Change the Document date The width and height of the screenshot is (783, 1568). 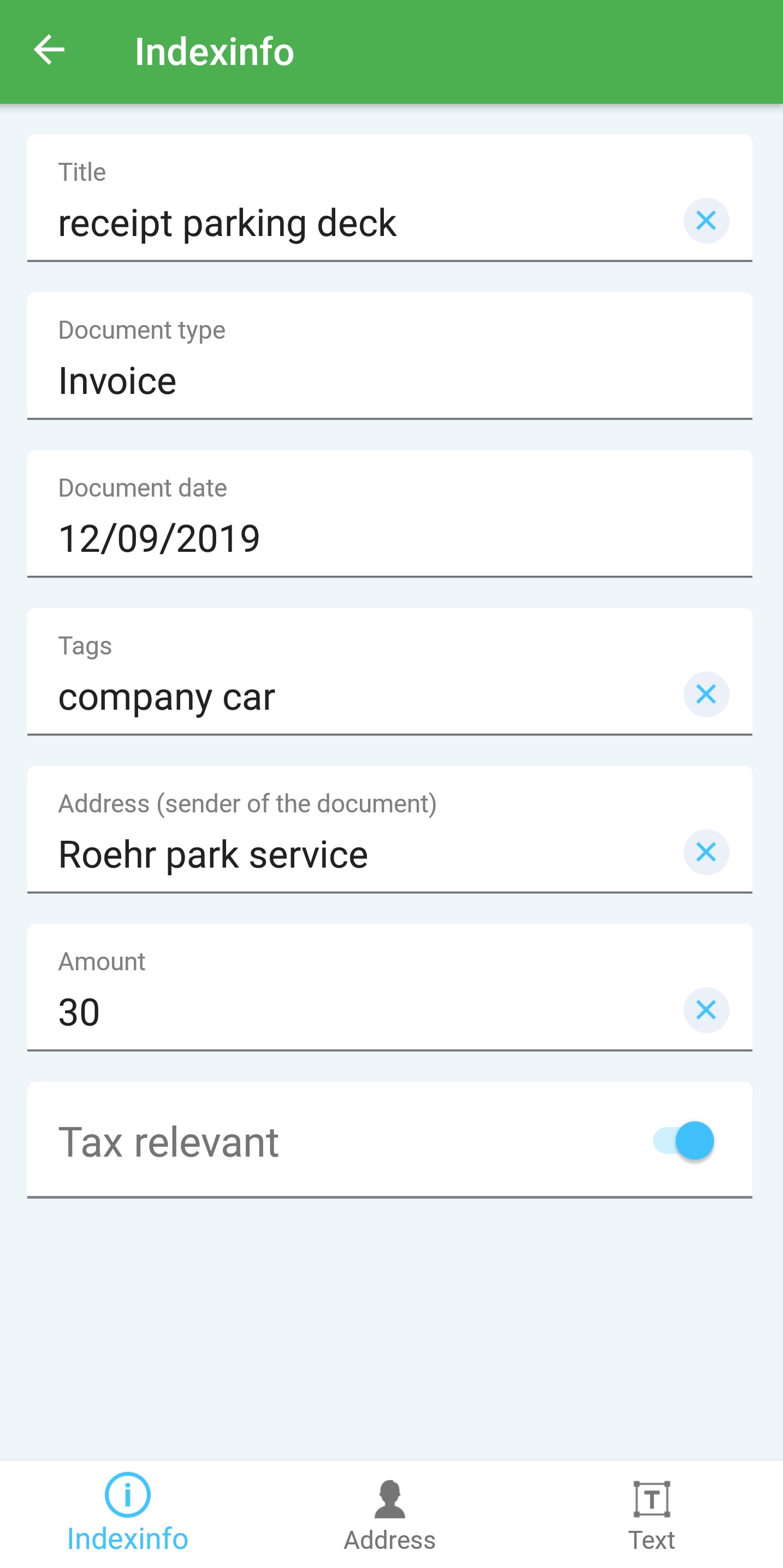(389, 538)
